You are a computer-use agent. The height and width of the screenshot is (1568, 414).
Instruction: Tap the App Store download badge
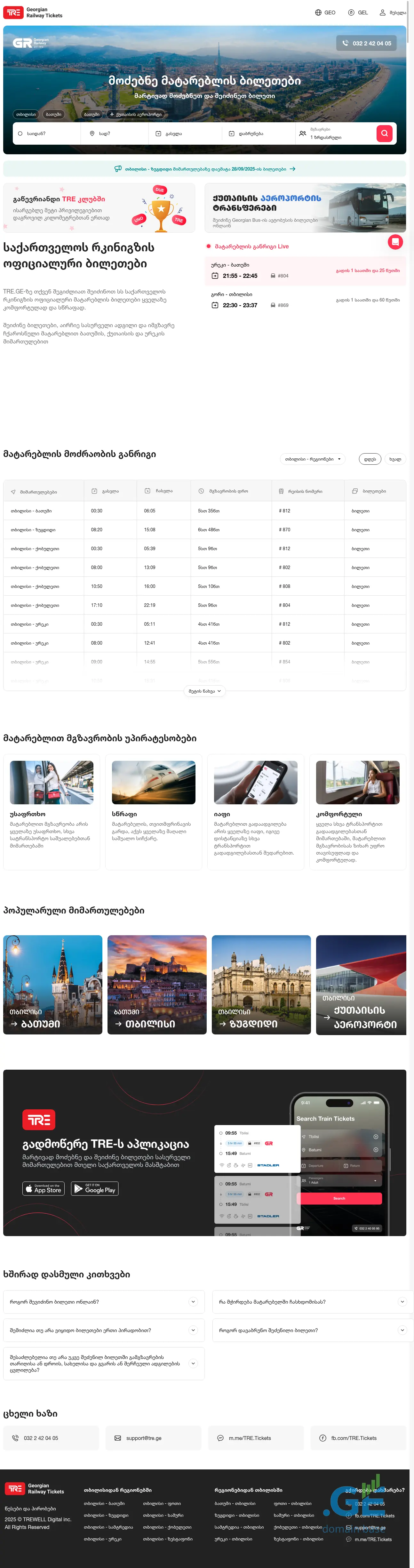point(44,1189)
